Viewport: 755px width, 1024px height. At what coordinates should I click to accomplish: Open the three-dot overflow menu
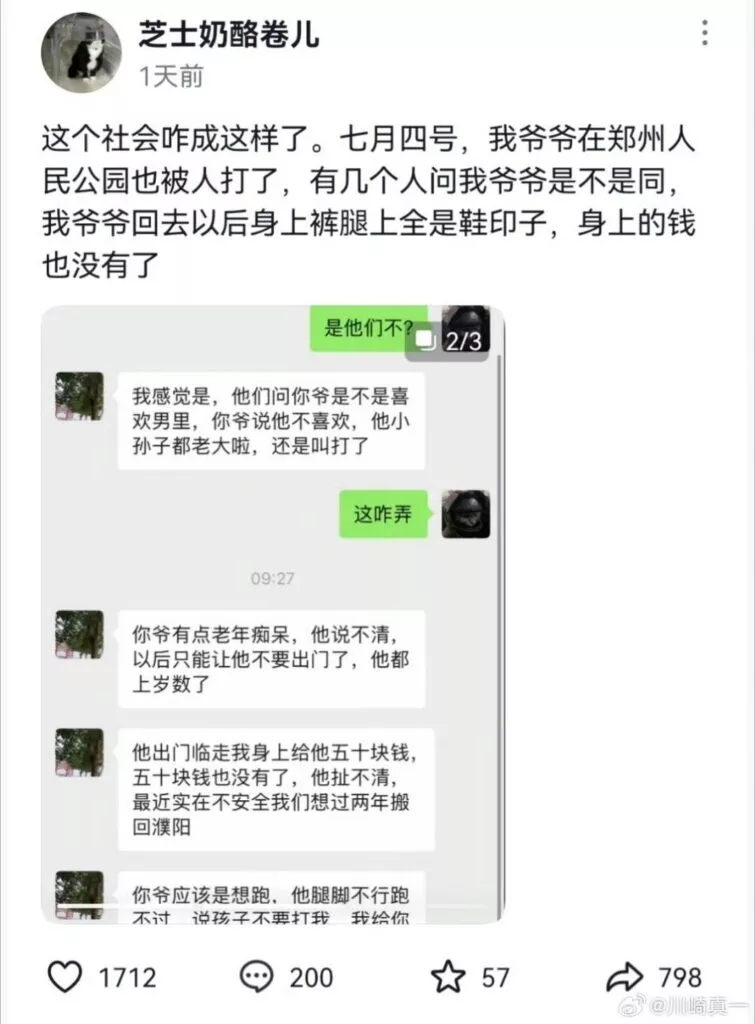[706, 33]
